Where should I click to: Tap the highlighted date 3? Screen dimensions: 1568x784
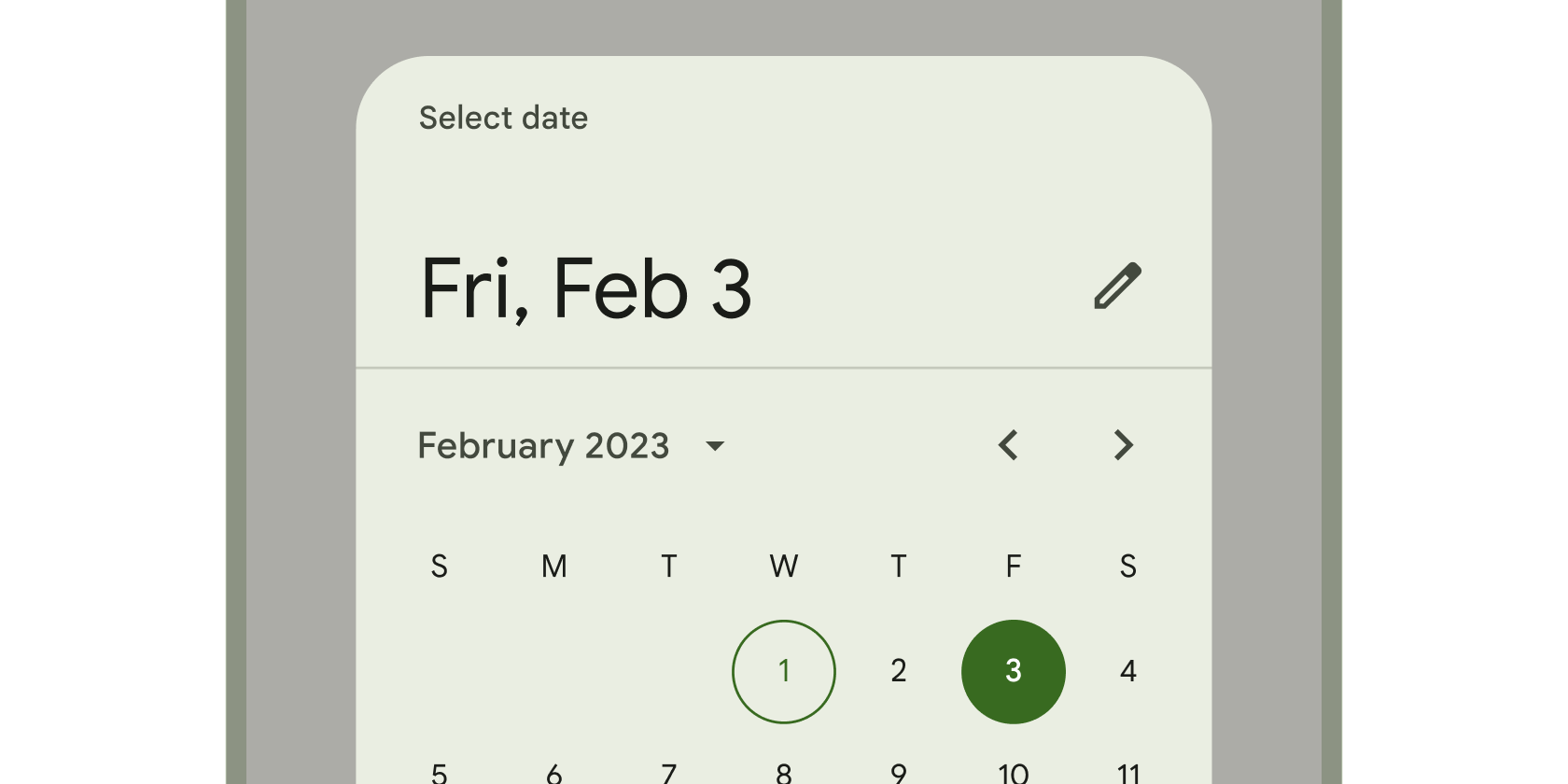pyautogui.click(x=1013, y=671)
